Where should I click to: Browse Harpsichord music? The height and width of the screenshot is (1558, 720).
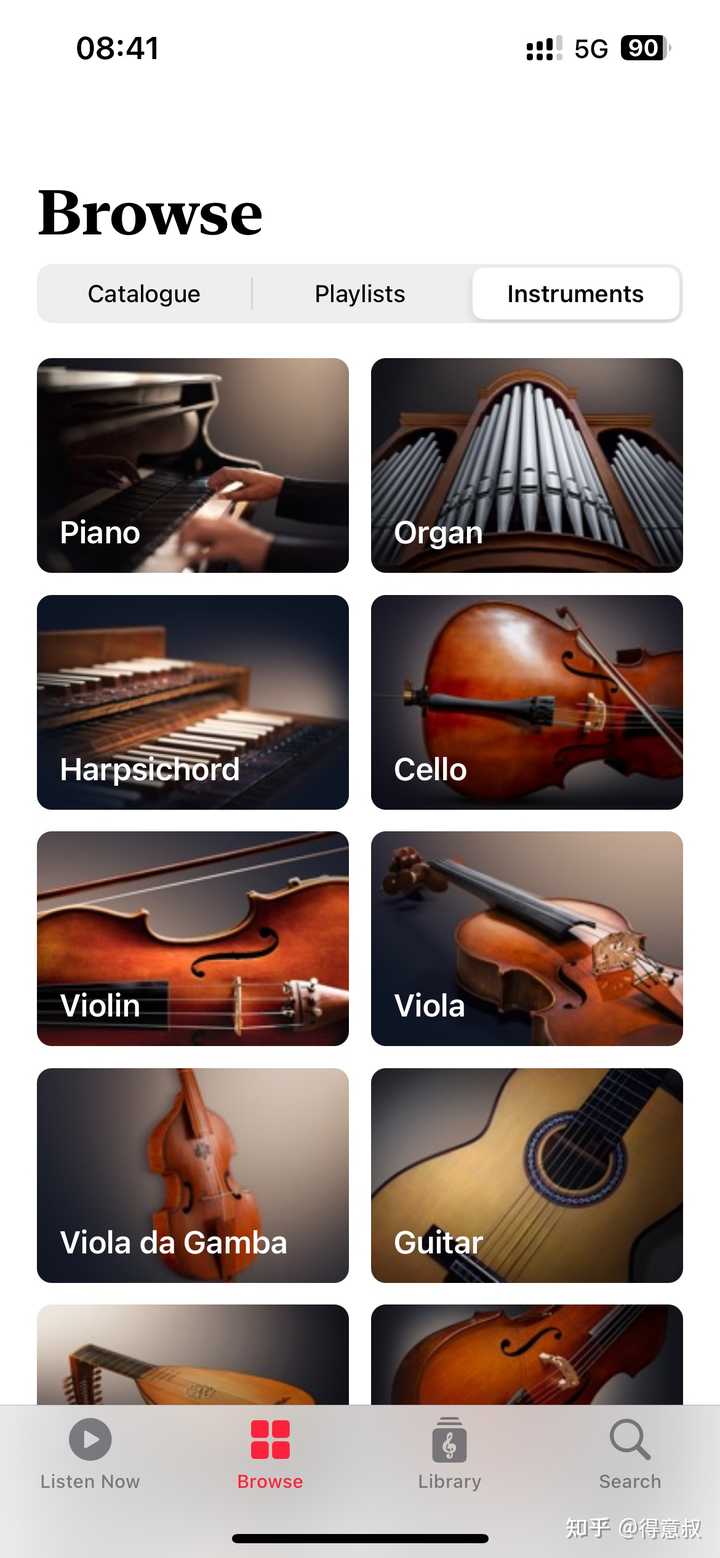pyautogui.click(x=193, y=702)
